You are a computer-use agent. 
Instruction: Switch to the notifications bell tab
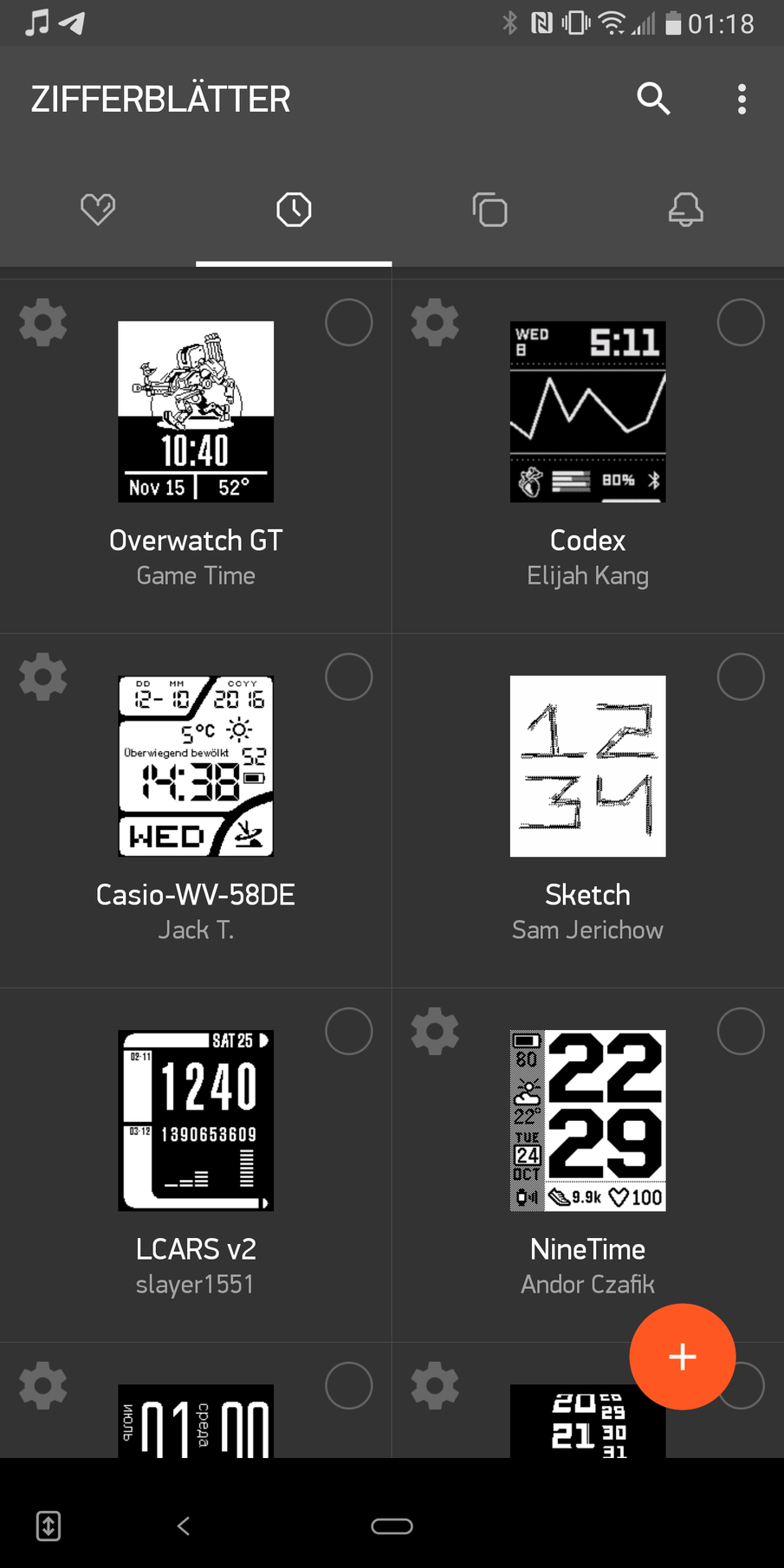pyautogui.click(x=685, y=210)
